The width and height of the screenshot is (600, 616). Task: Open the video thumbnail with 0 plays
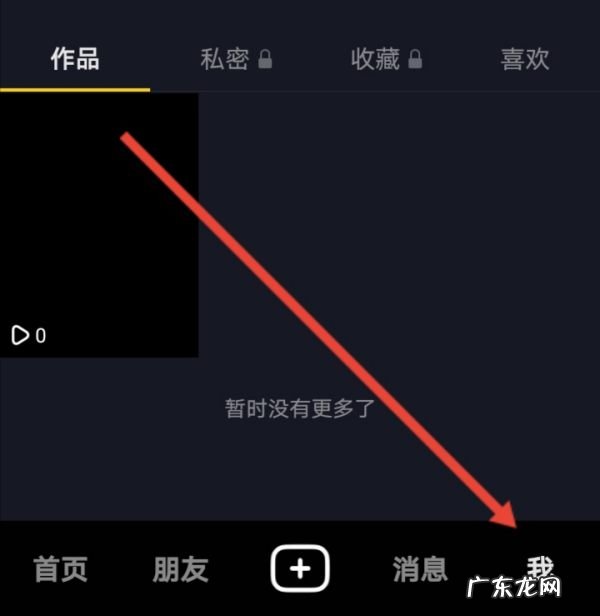[98, 225]
